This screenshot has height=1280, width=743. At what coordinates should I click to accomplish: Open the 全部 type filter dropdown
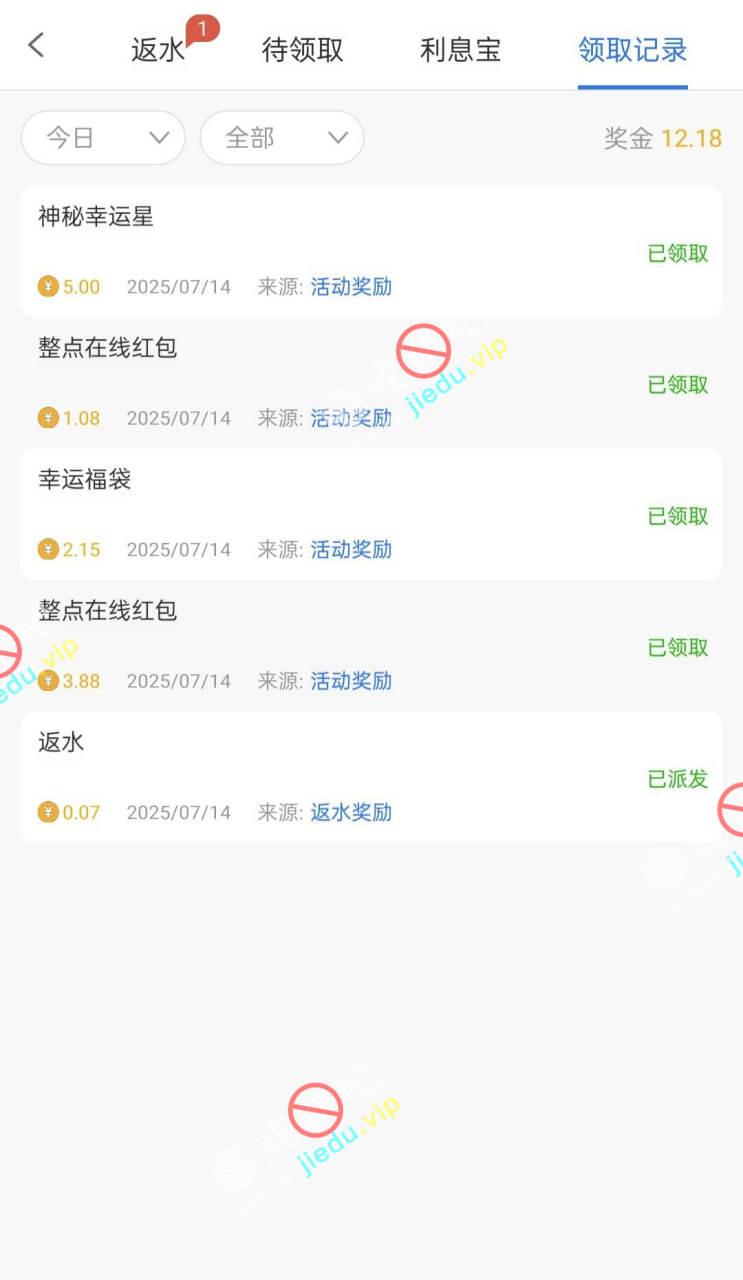coord(282,138)
